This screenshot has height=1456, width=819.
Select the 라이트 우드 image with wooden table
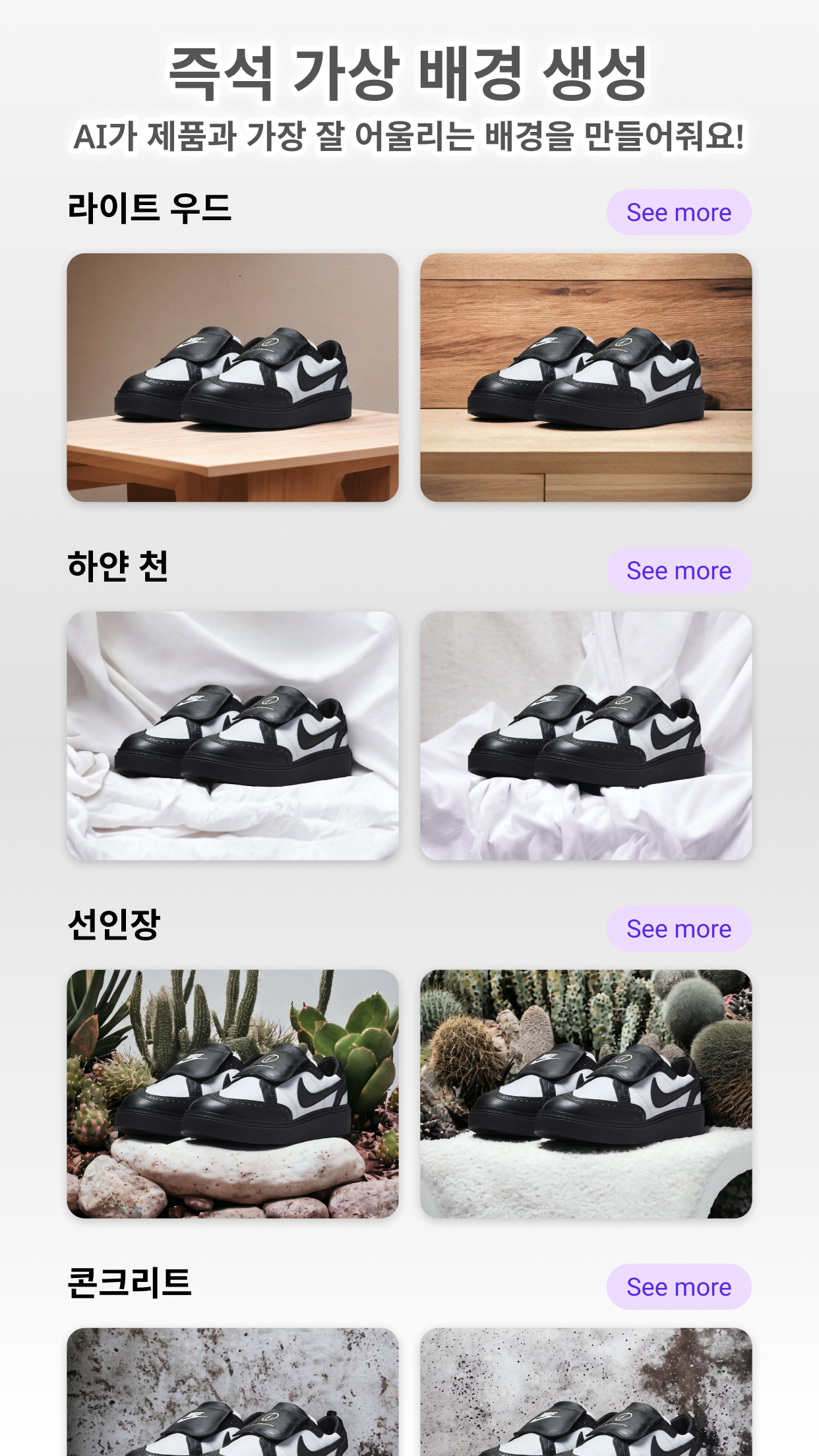tap(233, 377)
